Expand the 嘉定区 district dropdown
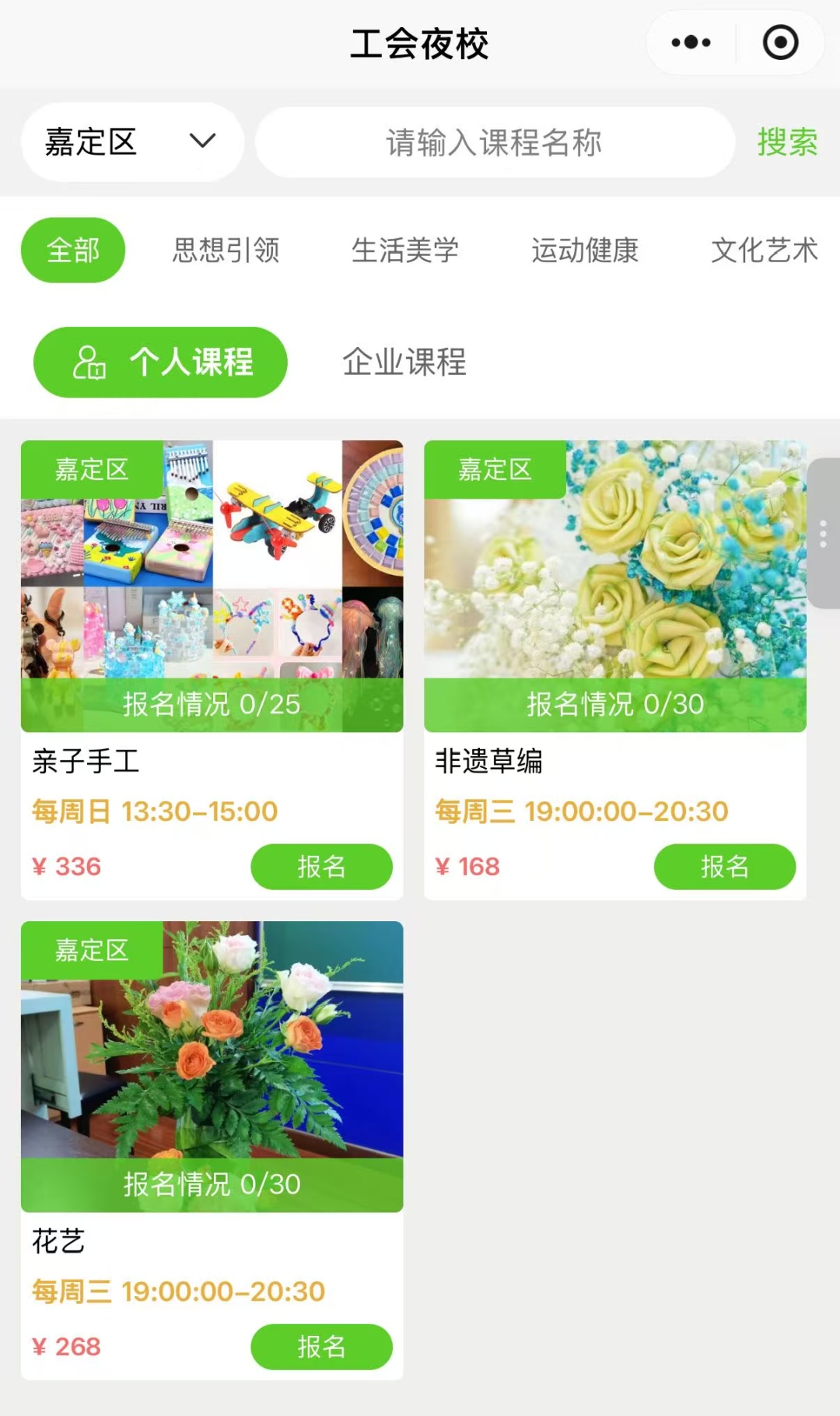840x1416 pixels. 132,142
